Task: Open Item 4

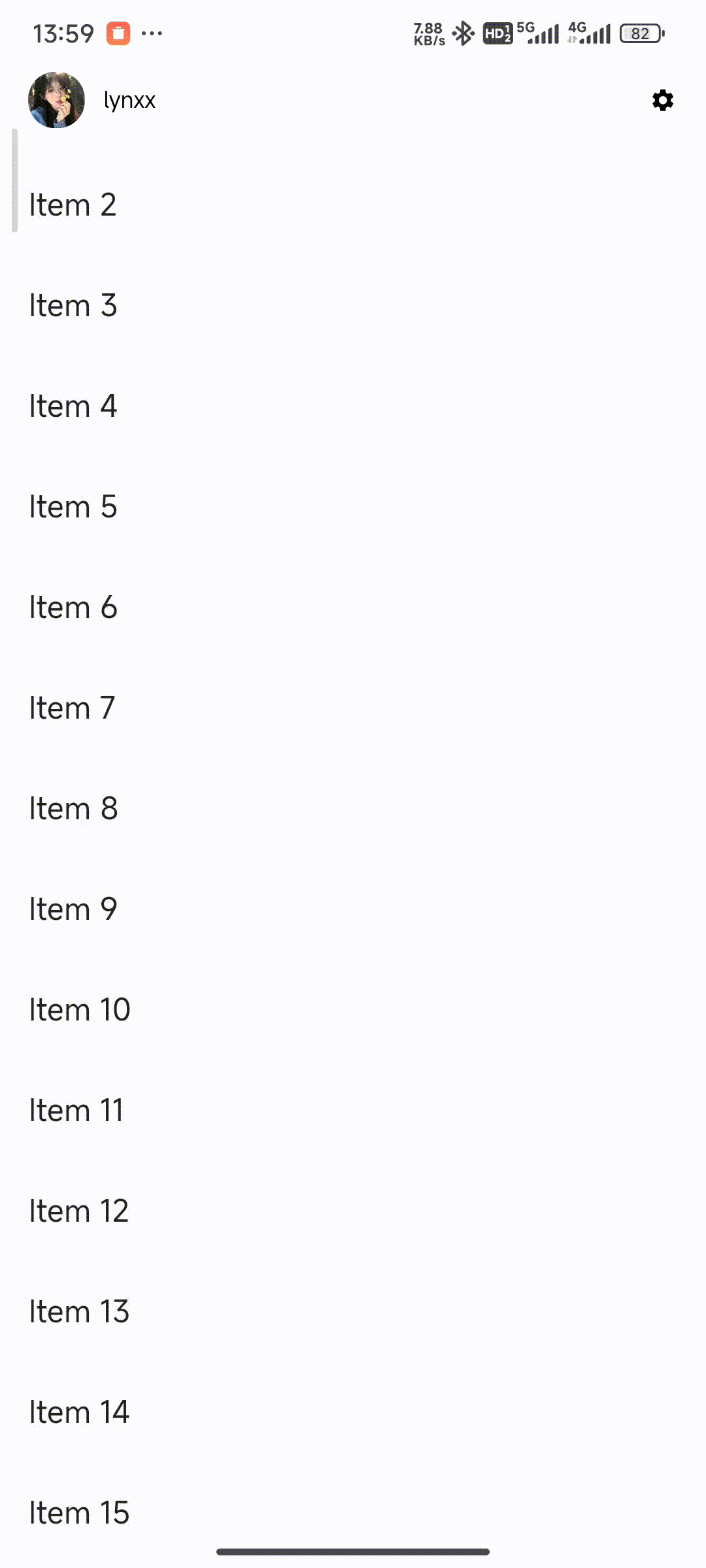Action: point(73,406)
